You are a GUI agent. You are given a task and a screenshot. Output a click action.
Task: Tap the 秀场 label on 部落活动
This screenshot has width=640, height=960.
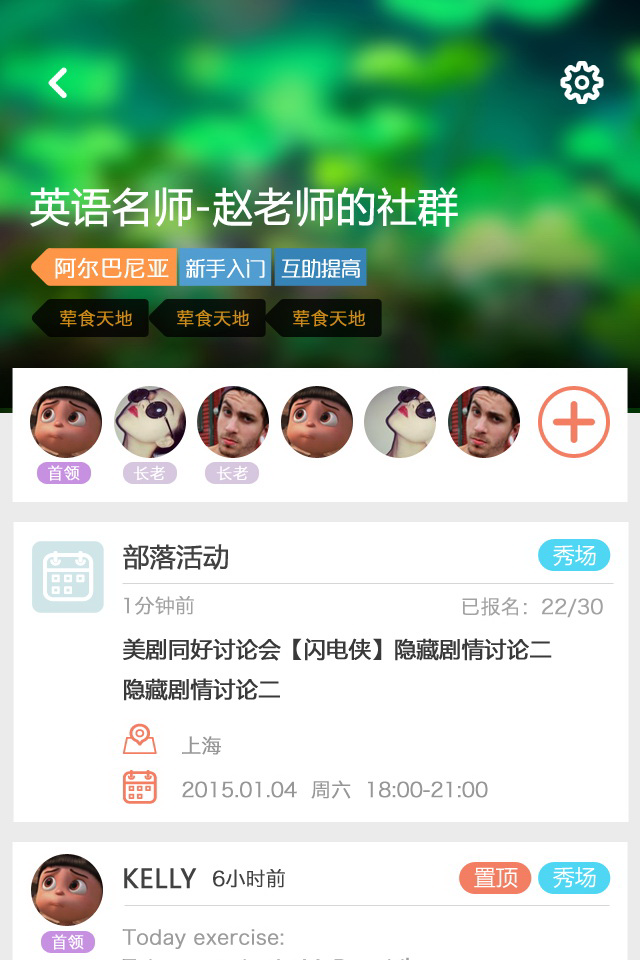573,556
